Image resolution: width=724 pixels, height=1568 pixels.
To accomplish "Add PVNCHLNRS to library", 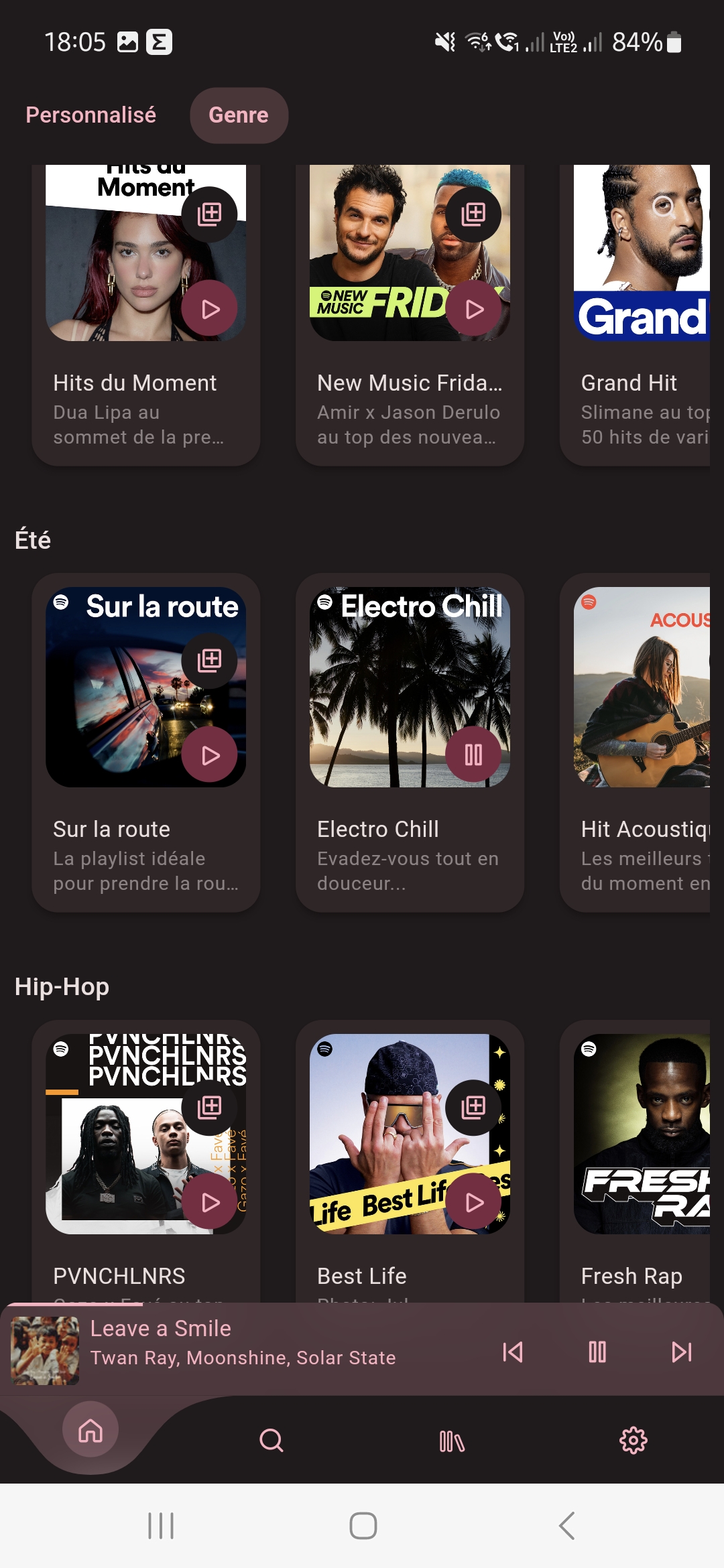I will [x=210, y=1108].
